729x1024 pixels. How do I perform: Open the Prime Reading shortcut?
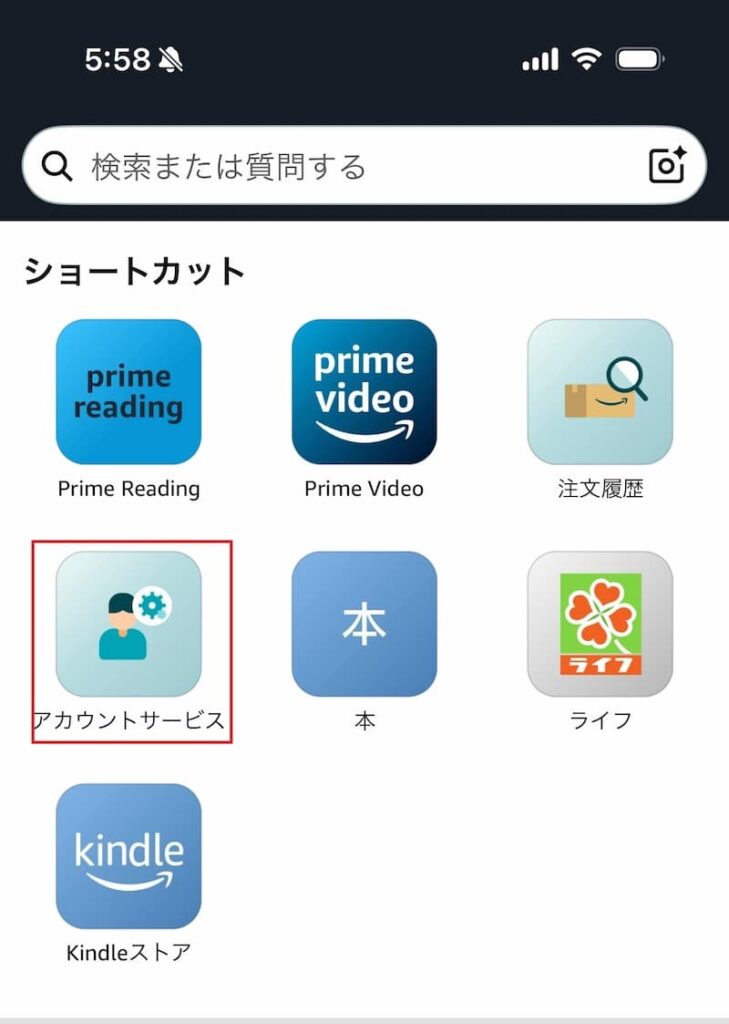pyautogui.click(x=128, y=392)
